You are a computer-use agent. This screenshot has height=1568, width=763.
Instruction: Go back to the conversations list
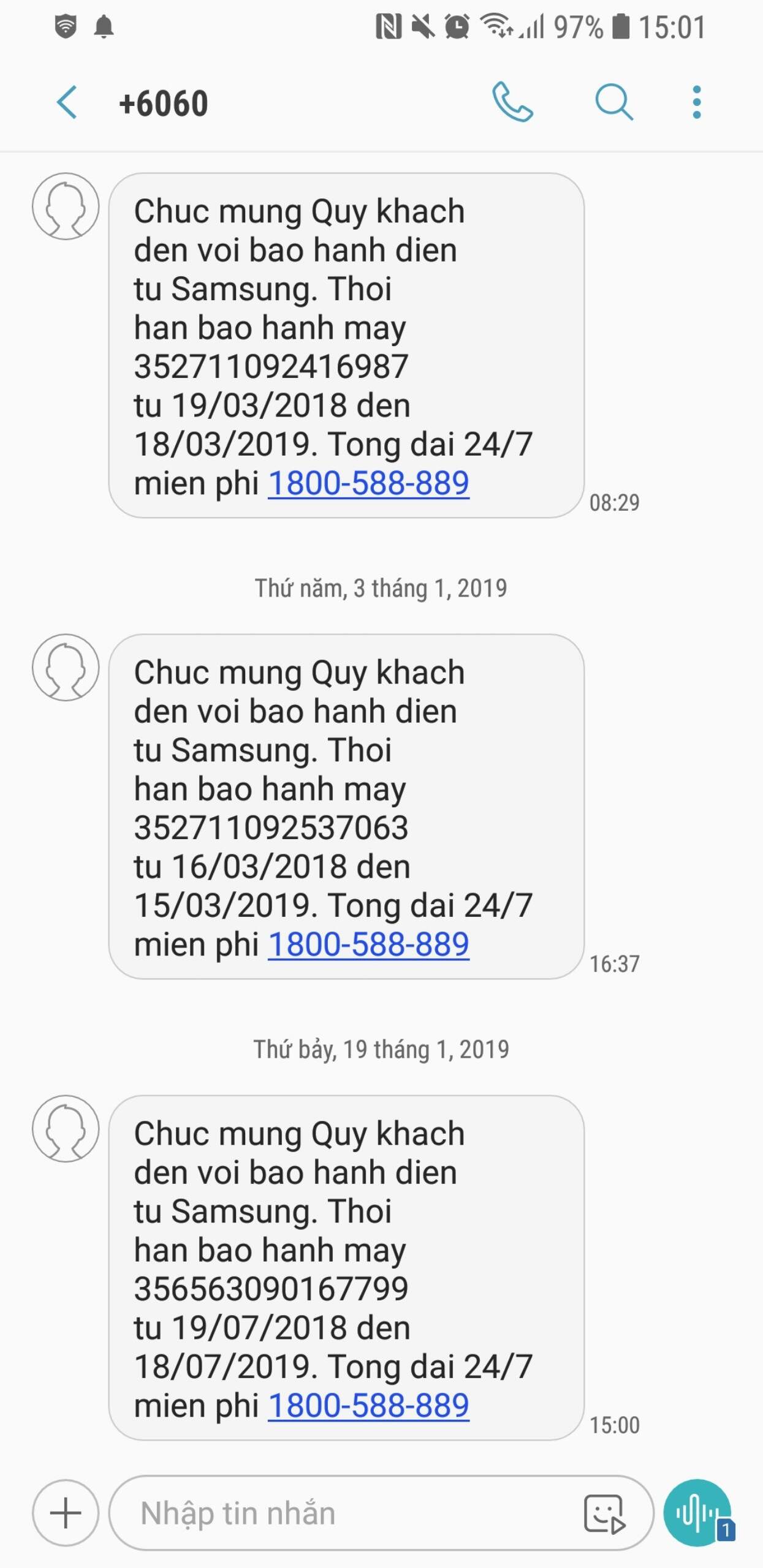click(x=67, y=102)
